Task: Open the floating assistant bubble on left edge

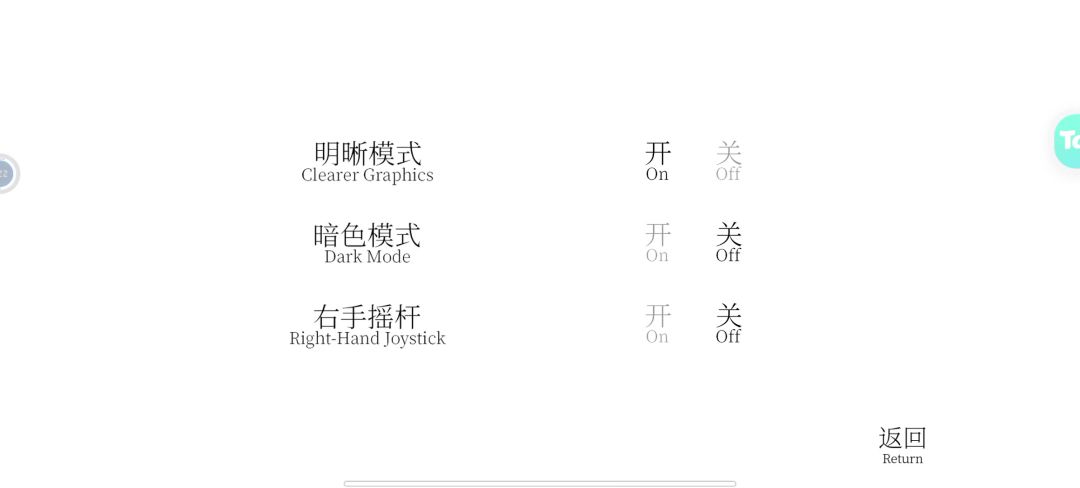Action: click(6, 173)
